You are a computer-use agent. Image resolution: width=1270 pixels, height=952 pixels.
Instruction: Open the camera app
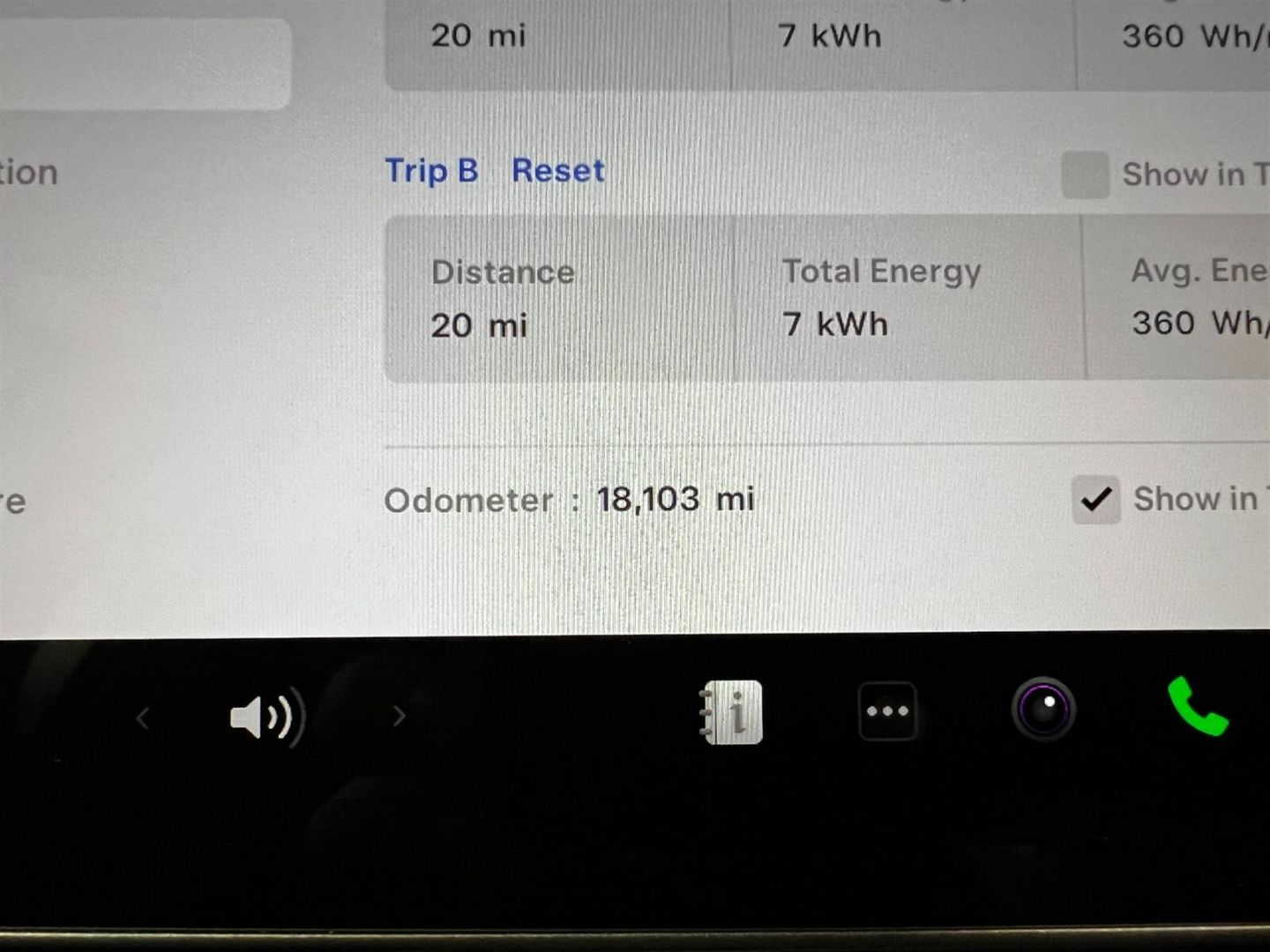pos(1043,709)
